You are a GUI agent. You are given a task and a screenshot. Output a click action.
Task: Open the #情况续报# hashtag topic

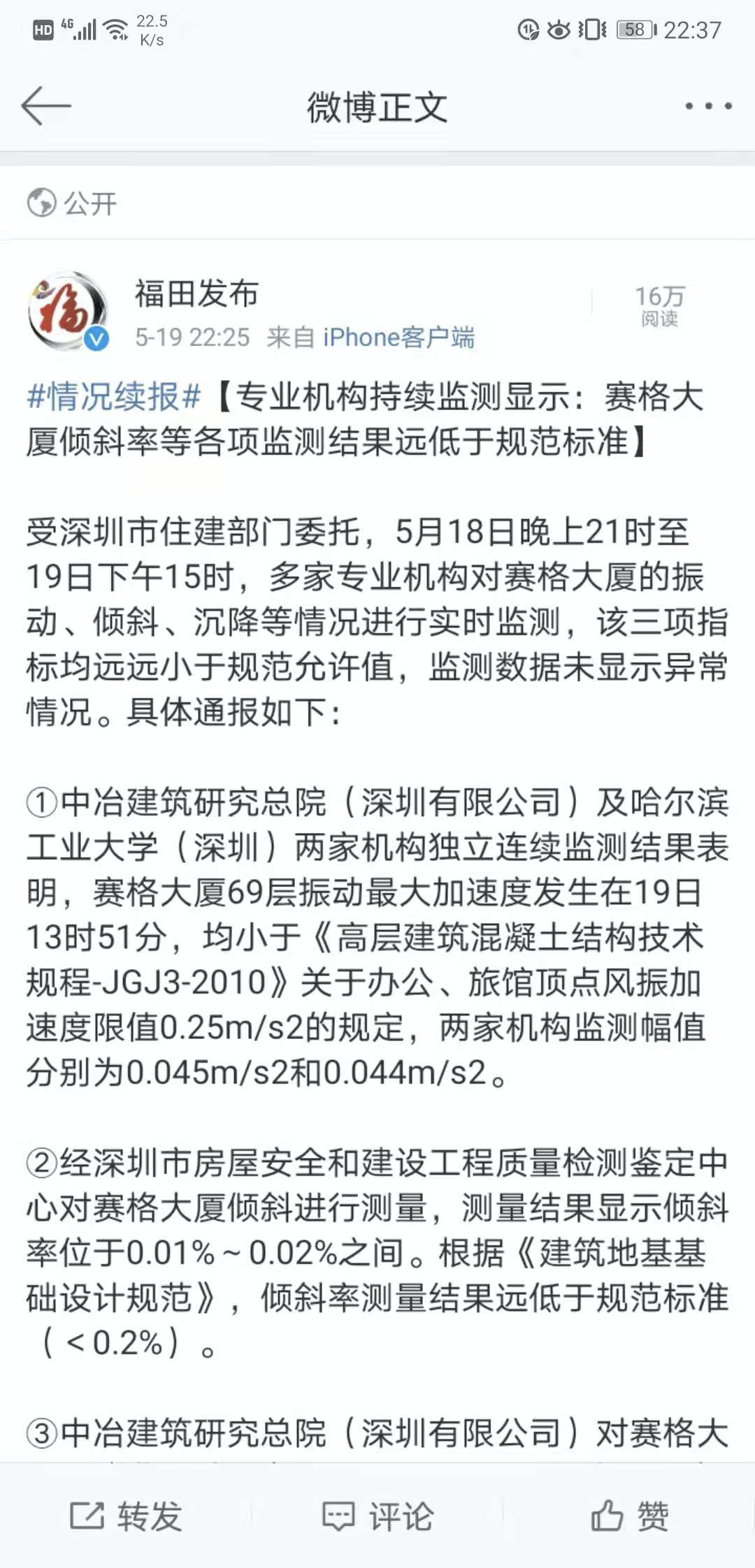pos(114,397)
